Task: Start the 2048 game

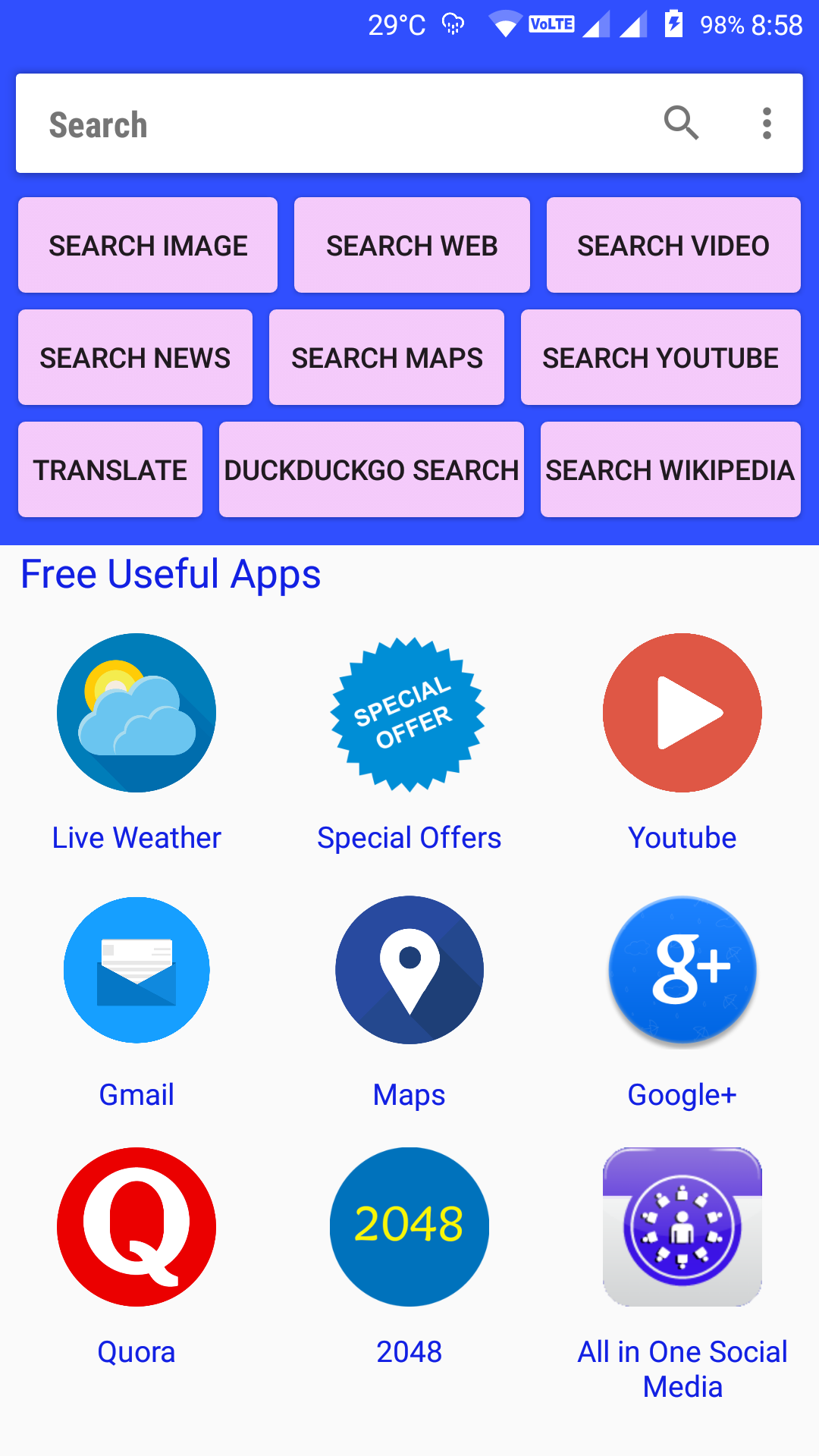Action: [x=409, y=1227]
